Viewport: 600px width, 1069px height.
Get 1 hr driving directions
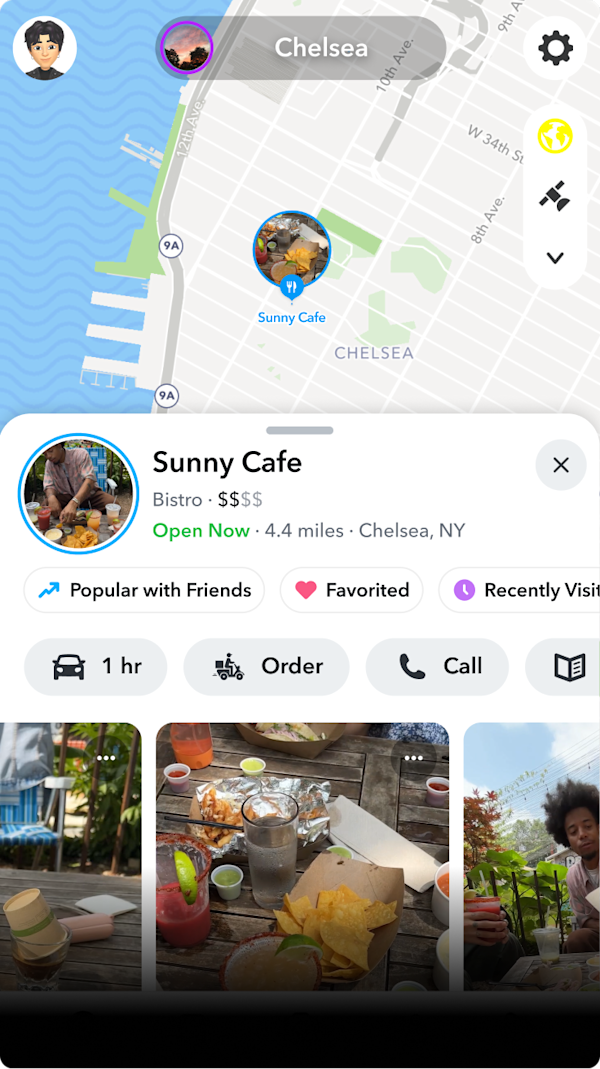coord(96,667)
